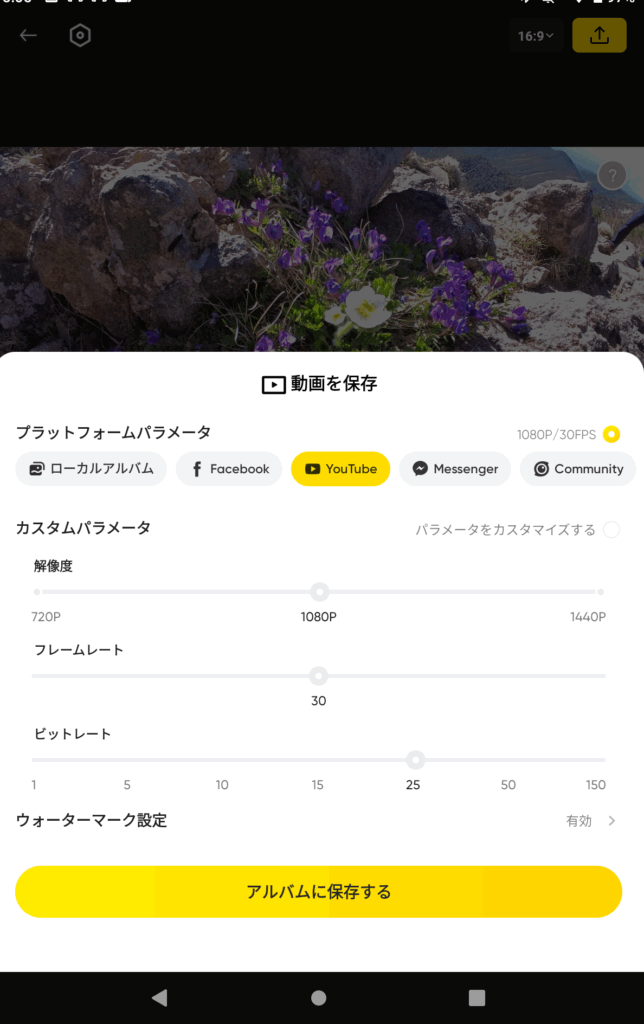Screen dimensions: 644x1024
Task: Set resolution slider to 1440P
Action: point(600,592)
